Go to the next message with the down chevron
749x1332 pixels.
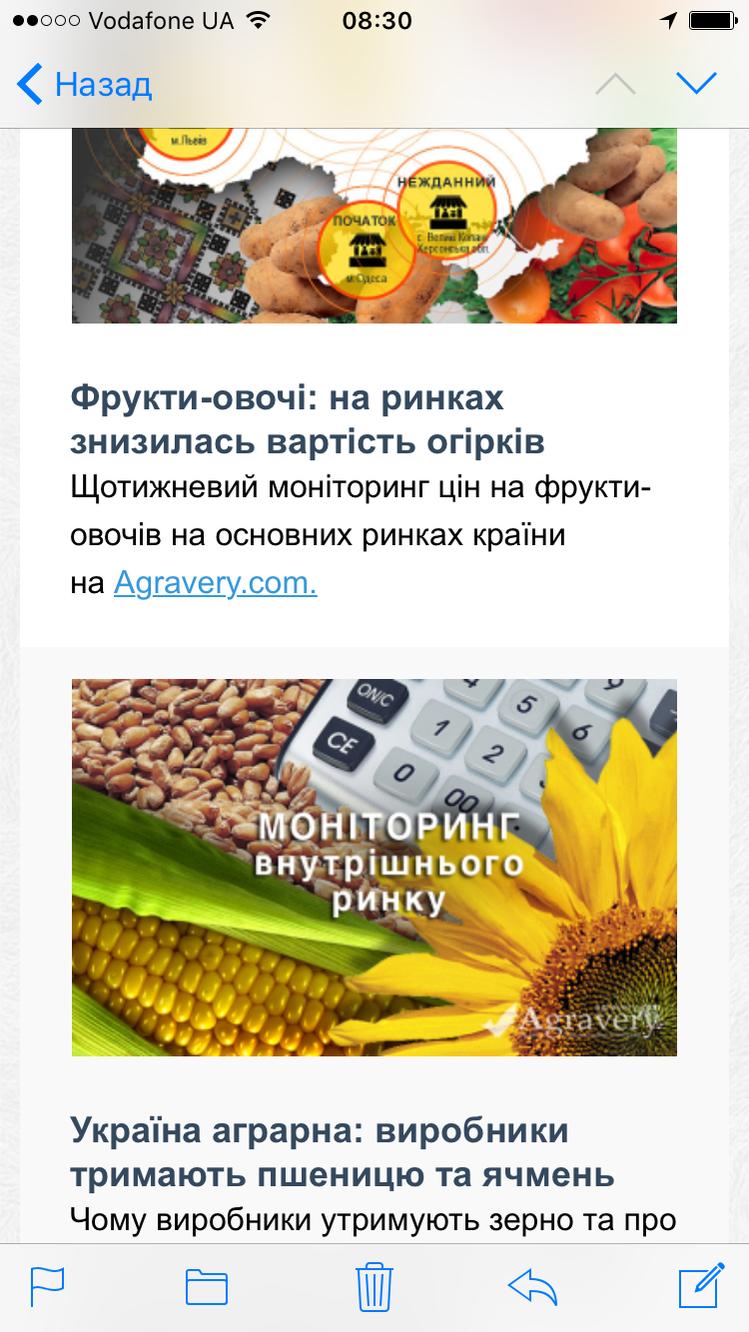697,84
